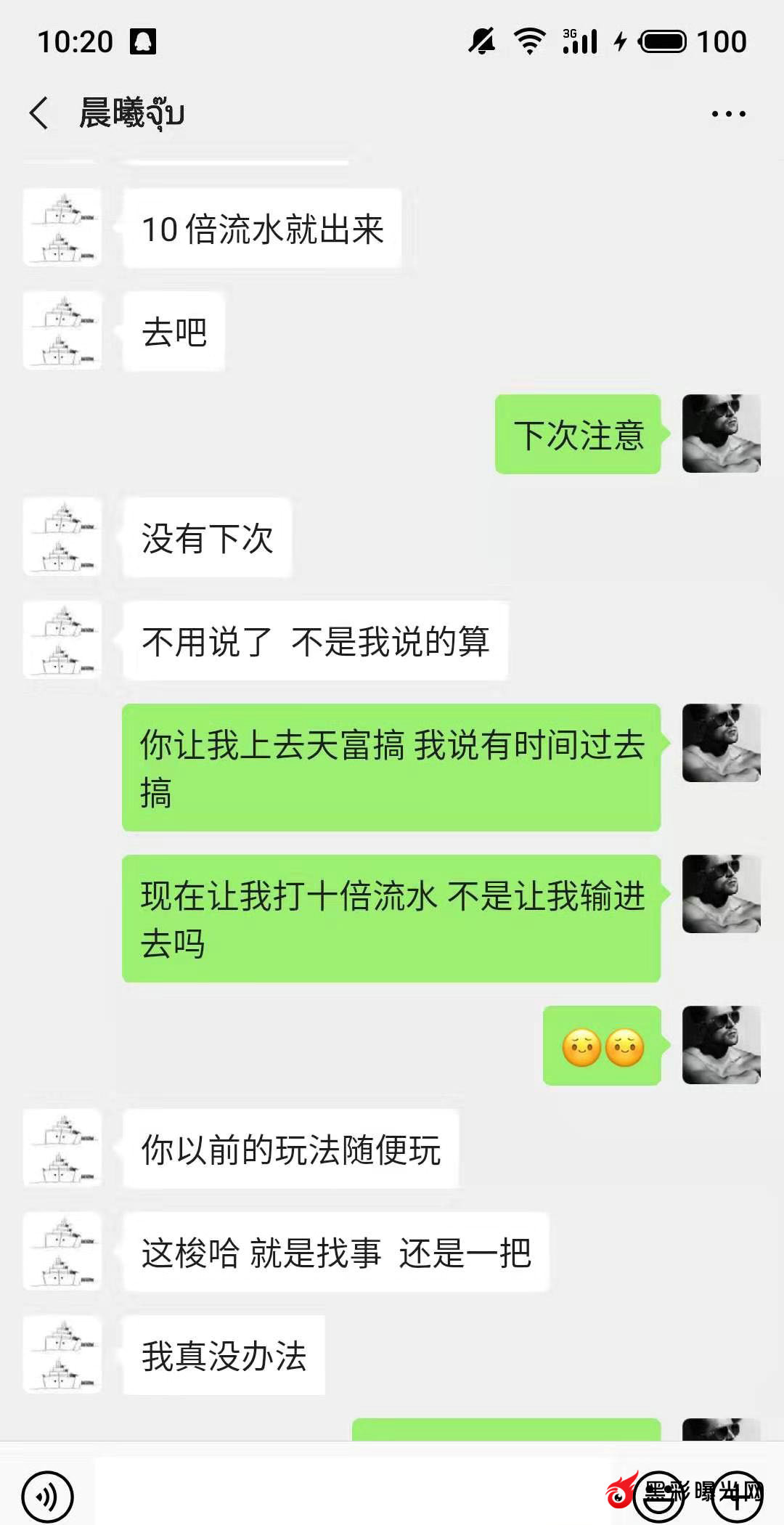Go back from the chat
The image size is (784, 1525).
click(39, 114)
